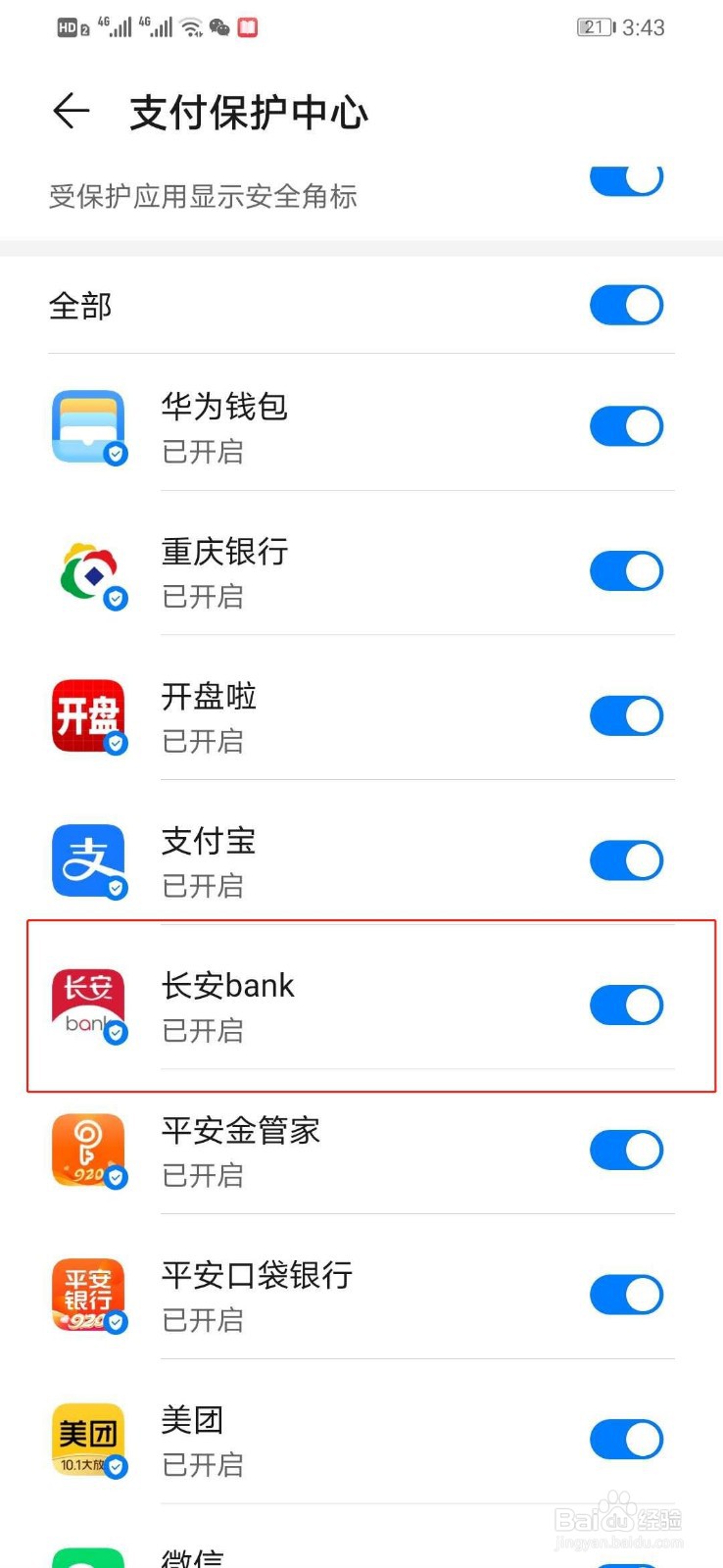Switch off 美团 payment protection
Screen dimensions: 723x1568
(x=627, y=1440)
